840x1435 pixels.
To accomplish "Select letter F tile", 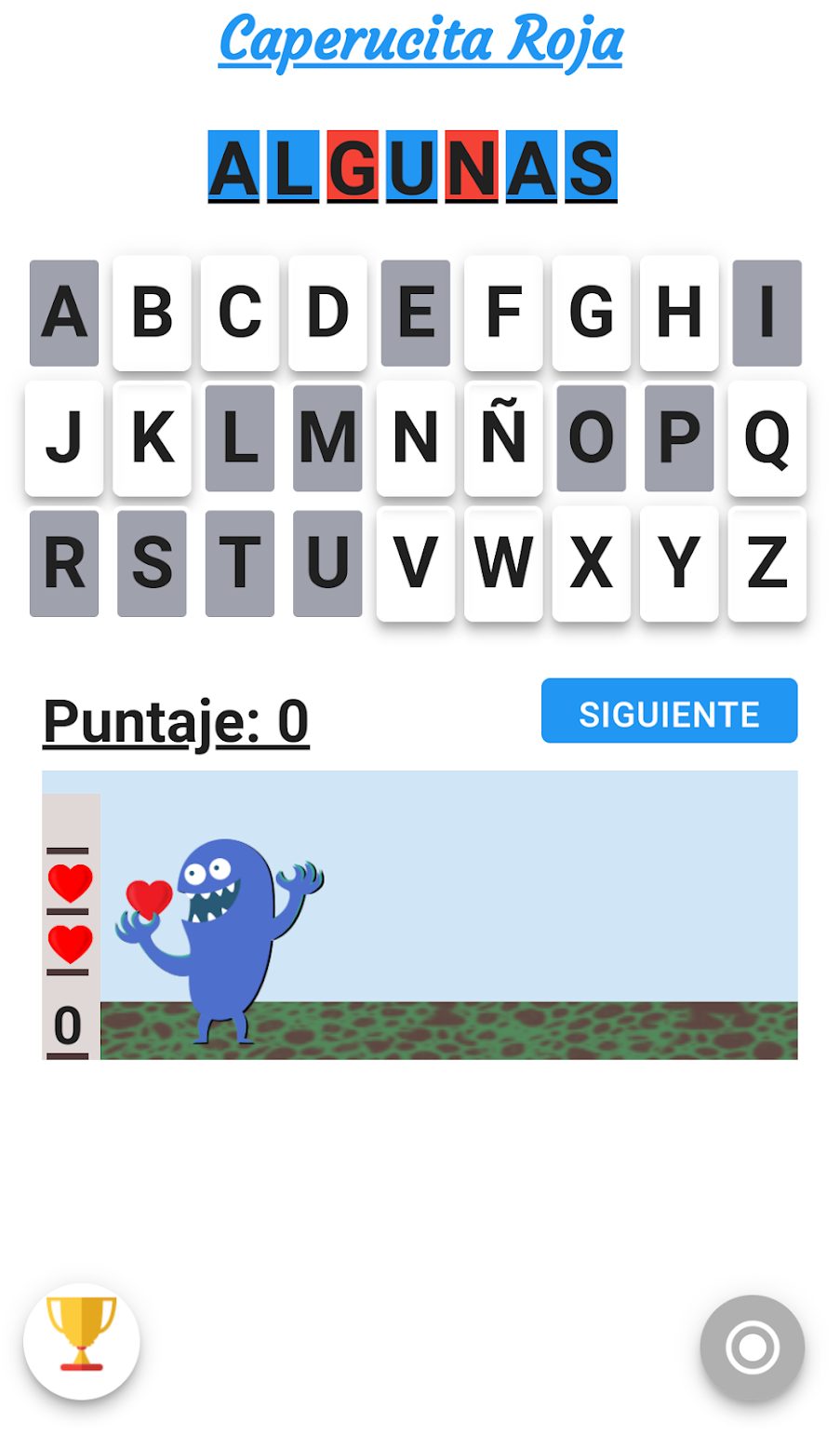I will pos(503,313).
